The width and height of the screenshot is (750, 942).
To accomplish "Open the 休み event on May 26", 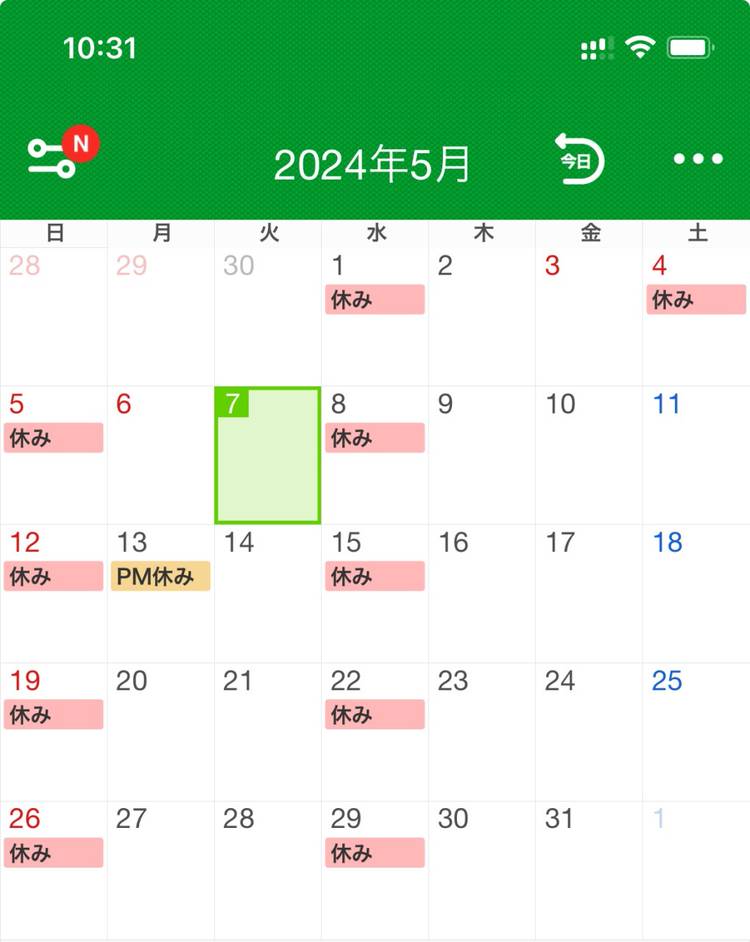I will (54, 853).
